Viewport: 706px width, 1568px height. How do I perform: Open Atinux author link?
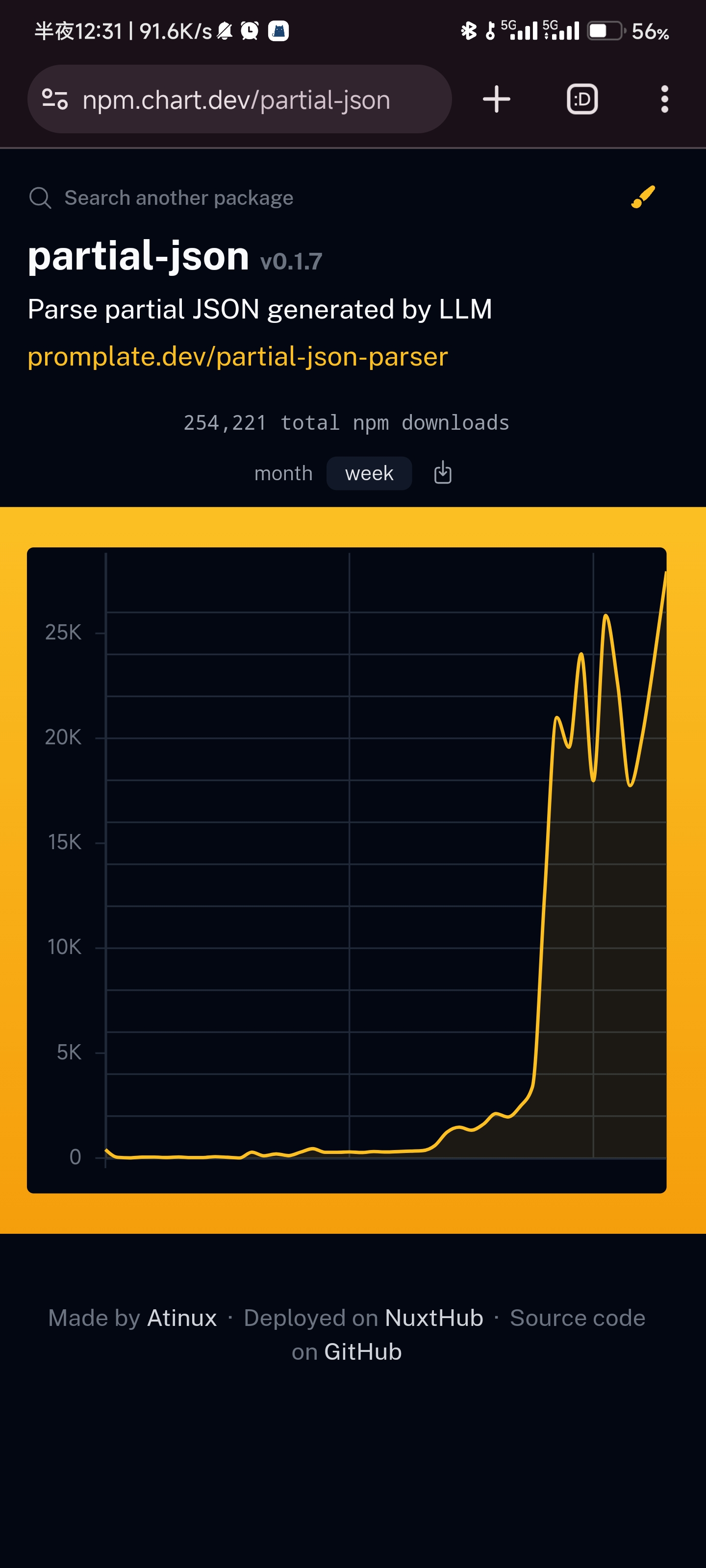pos(181,1318)
